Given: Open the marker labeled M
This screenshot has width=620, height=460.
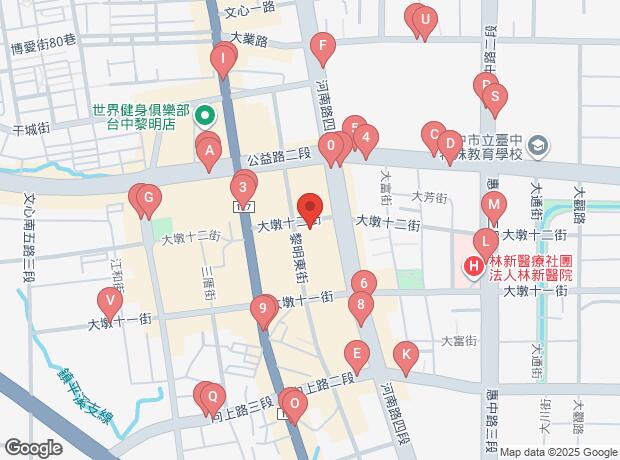Looking at the screenshot, I should click(492, 206).
